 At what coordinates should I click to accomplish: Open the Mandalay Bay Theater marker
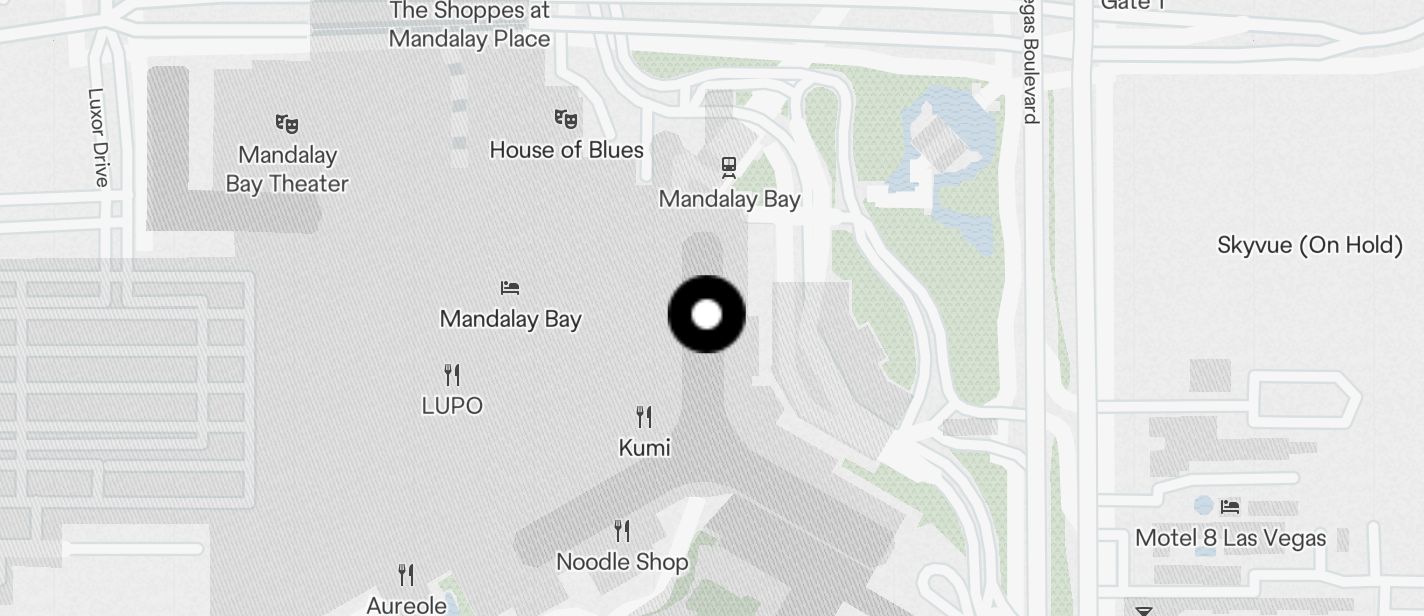click(x=287, y=124)
